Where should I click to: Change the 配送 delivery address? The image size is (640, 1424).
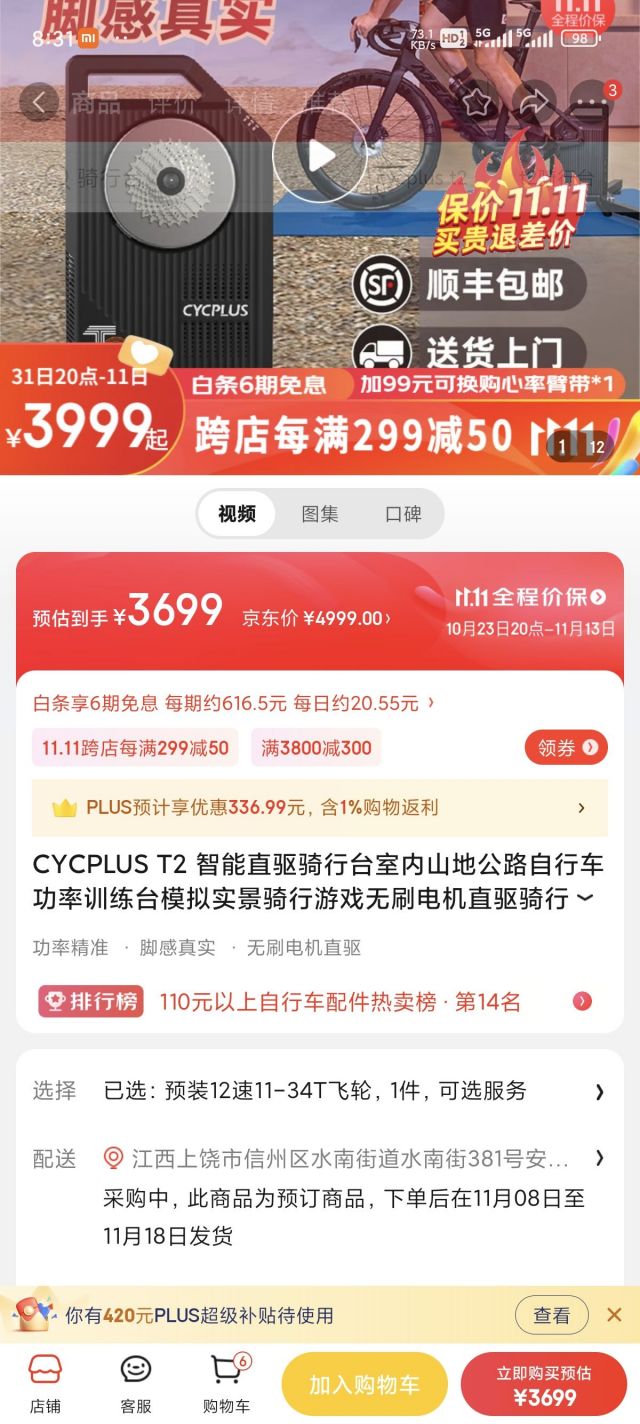click(x=320, y=1159)
